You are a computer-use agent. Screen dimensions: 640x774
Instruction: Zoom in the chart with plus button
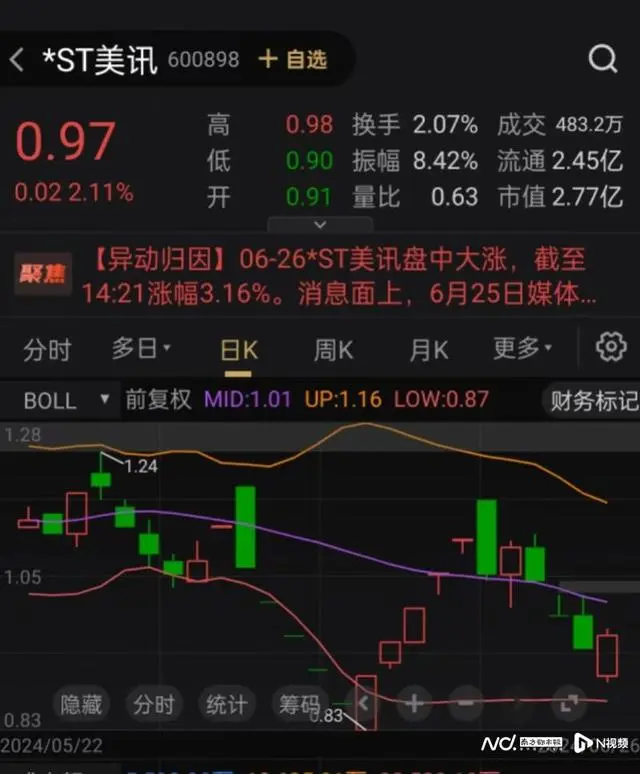tap(413, 704)
